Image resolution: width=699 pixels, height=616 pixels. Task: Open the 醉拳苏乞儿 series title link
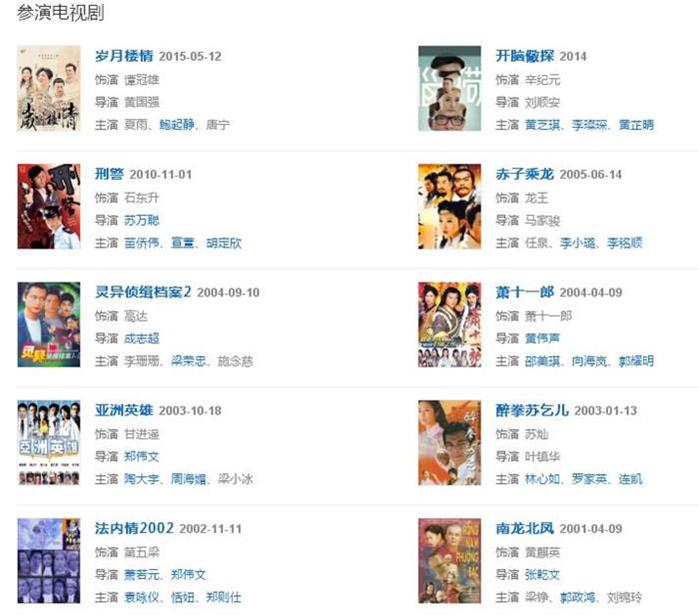(532, 410)
